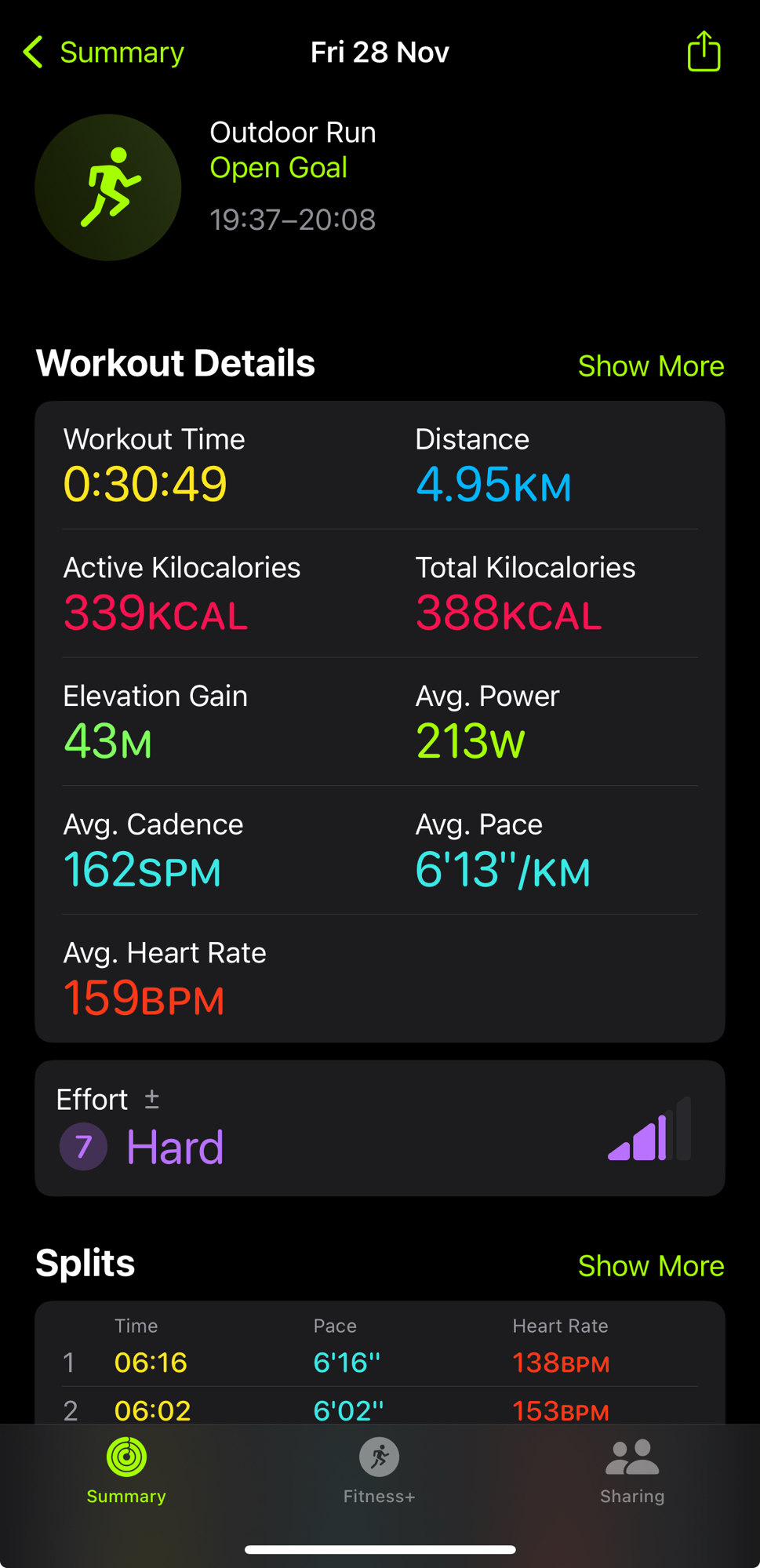Show more Workout Details
The height and width of the screenshot is (1568, 760).
pos(650,366)
